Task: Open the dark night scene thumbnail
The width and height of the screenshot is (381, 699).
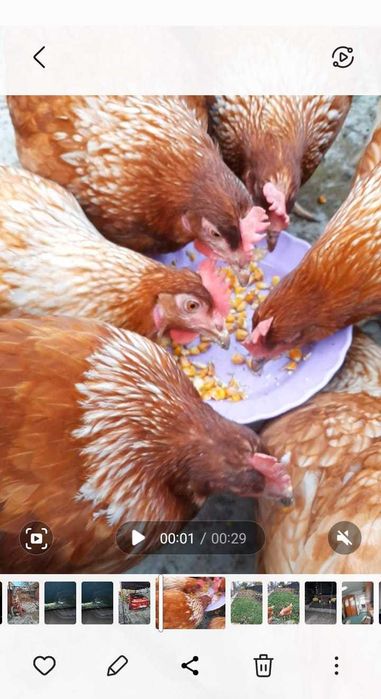Action: [x=320, y=603]
